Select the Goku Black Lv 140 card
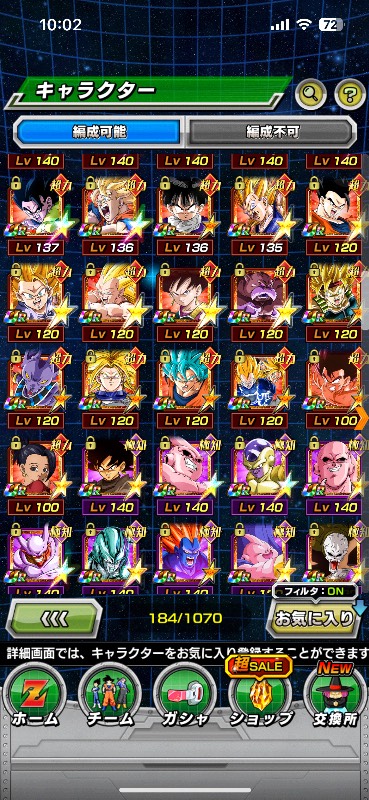The height and width of the screenshot is (800, 369). coord(110,476)
